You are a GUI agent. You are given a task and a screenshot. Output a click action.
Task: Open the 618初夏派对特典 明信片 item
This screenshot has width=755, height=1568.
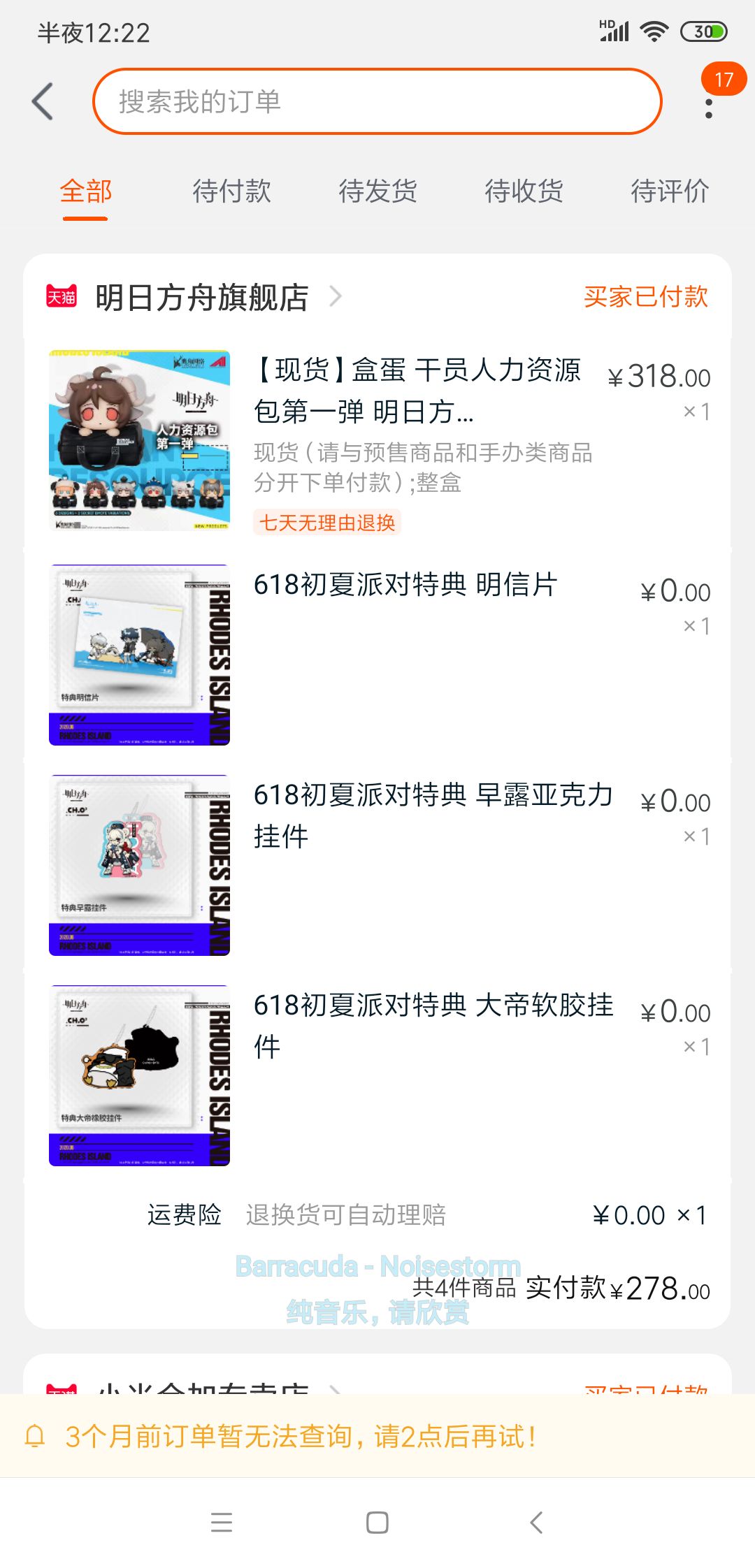pos(377,655)
